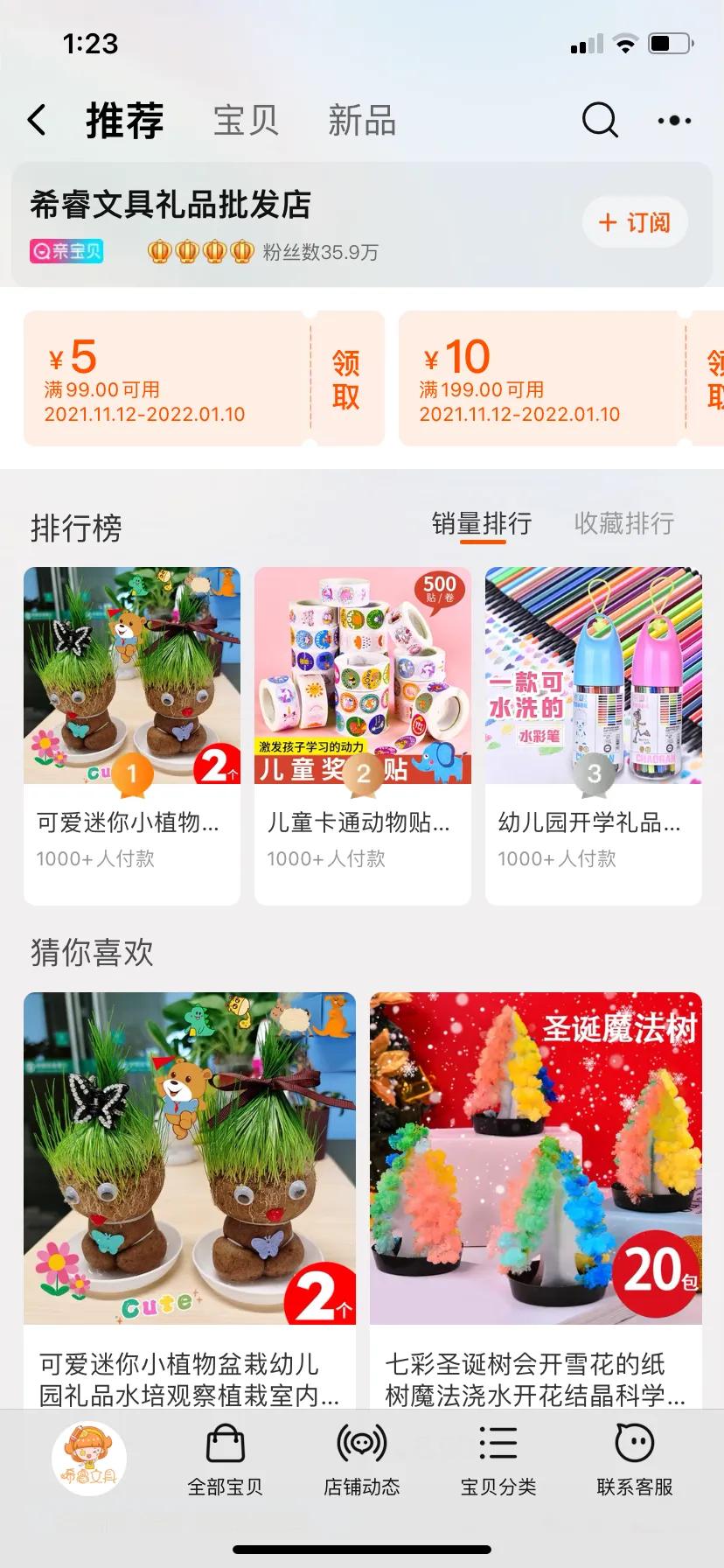This screenshot has width=724, height=1568.
Task: Switch to the 宝贝 tab
Action: [x=246, y=120]
